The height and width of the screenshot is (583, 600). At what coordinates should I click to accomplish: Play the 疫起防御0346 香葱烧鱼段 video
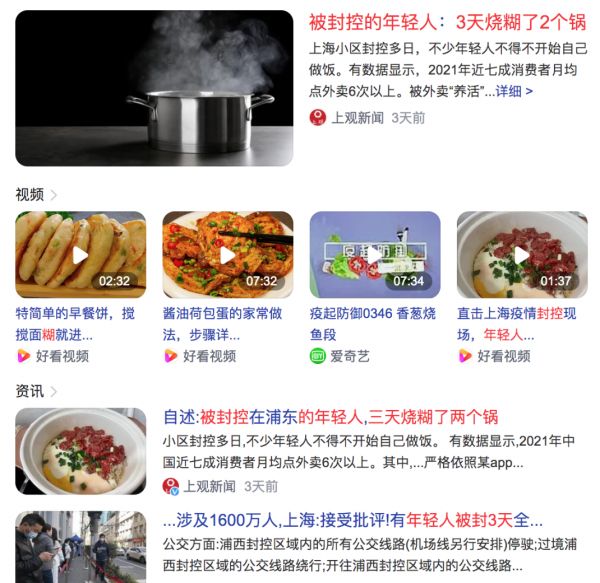coord(374,254)
